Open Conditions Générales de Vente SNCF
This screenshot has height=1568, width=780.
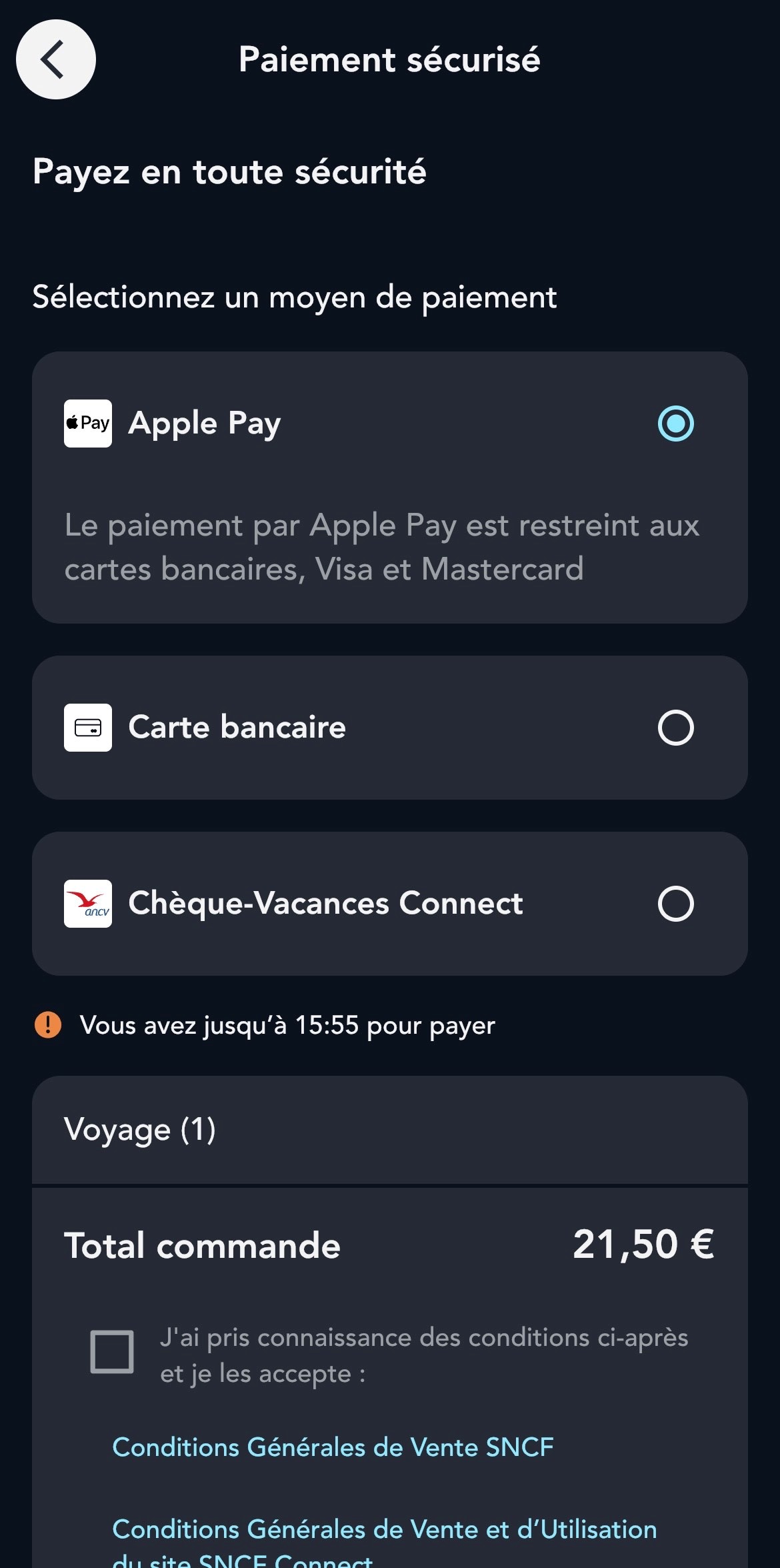(333, 1447)
